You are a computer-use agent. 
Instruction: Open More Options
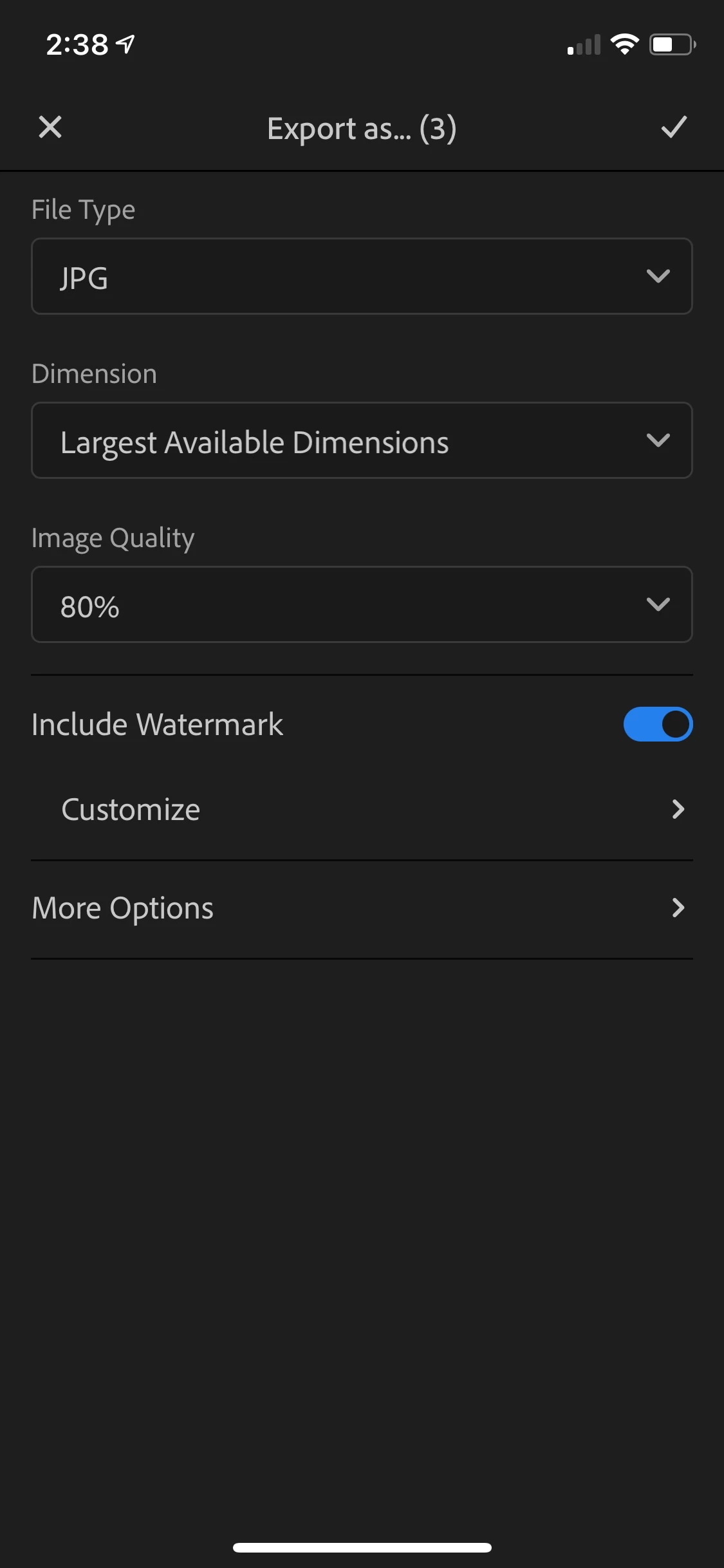tap(362, 908)
